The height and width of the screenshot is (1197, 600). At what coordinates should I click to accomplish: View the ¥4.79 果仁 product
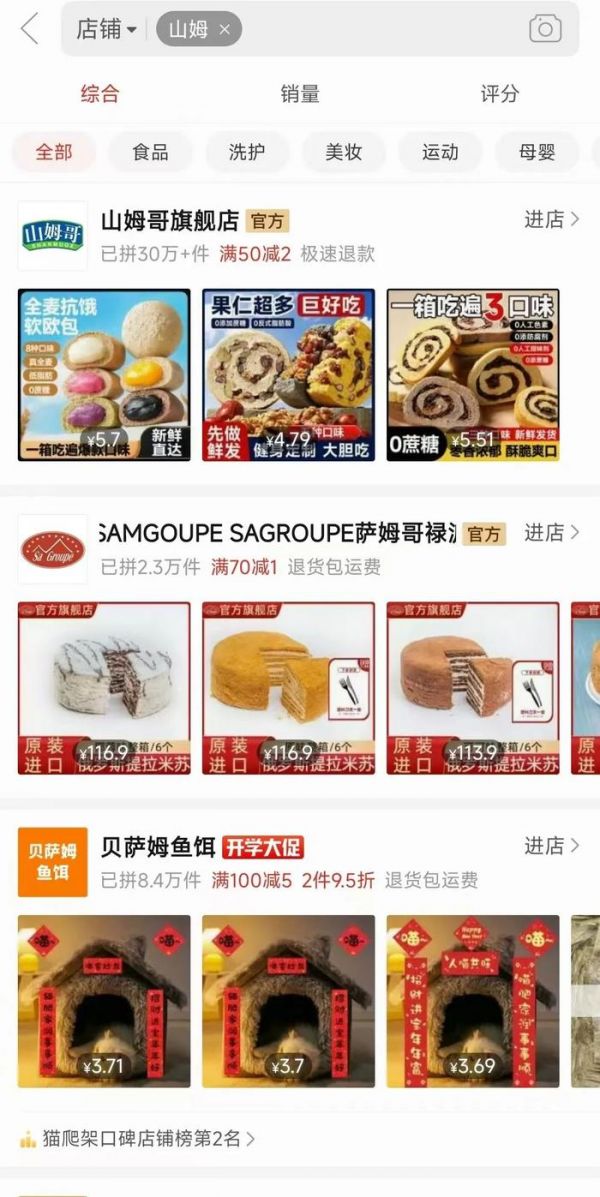pyautogui.click(x=289, y=375)
